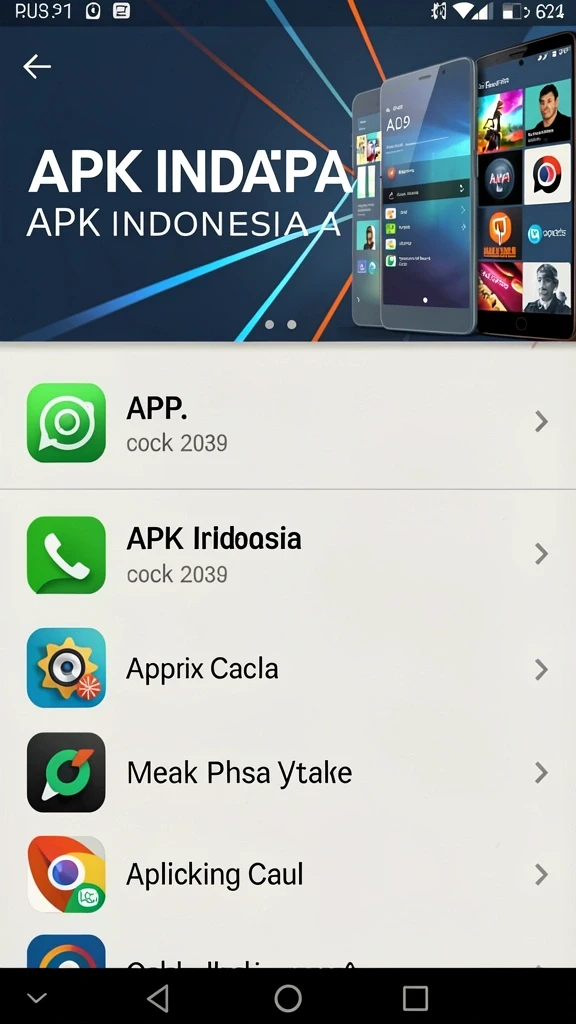The height and width of the screenshot is (1024, 576).
Task: Select the Apprix Cacla entry
Action: [x=288, y=669]
